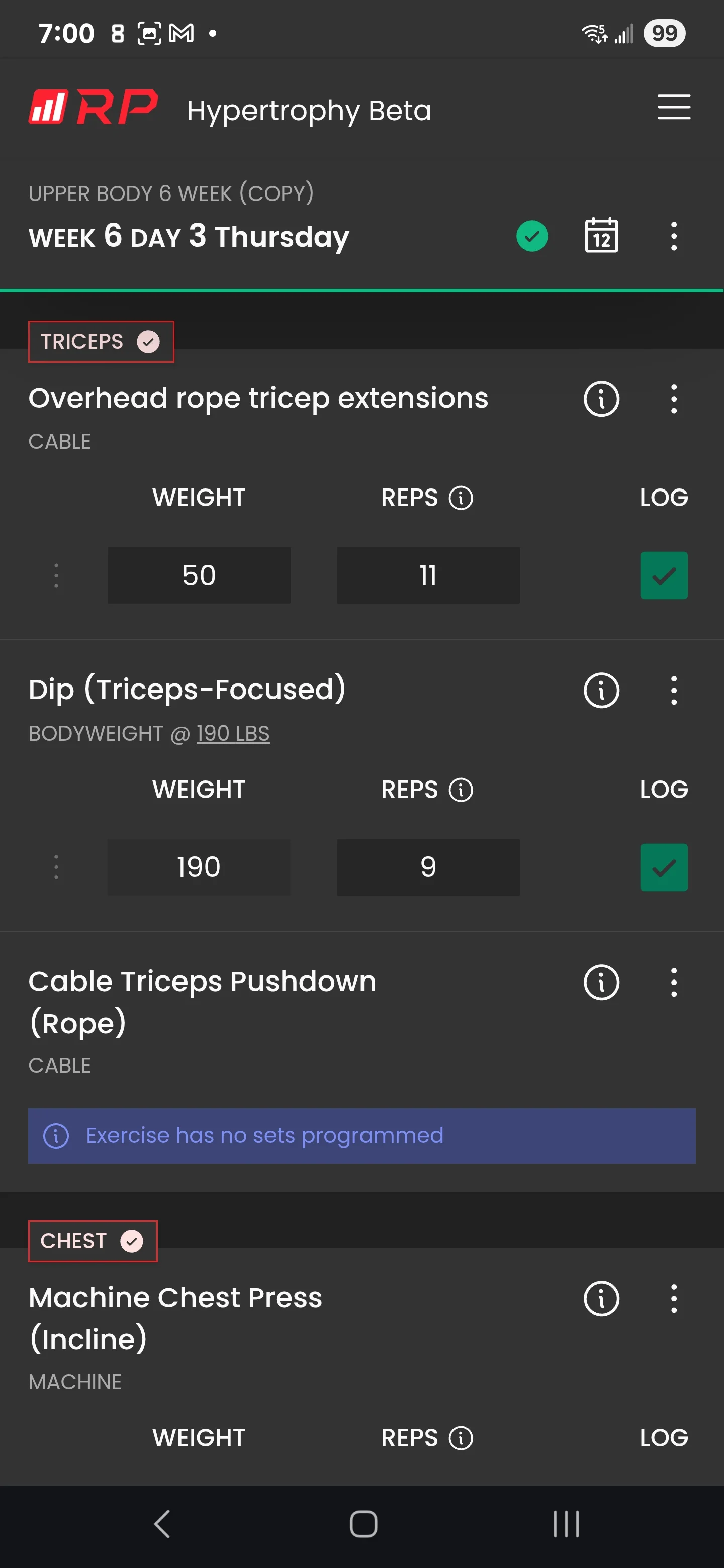
Task: Show info for Dip (Triceps-Focused)
Action: (601, 690)
